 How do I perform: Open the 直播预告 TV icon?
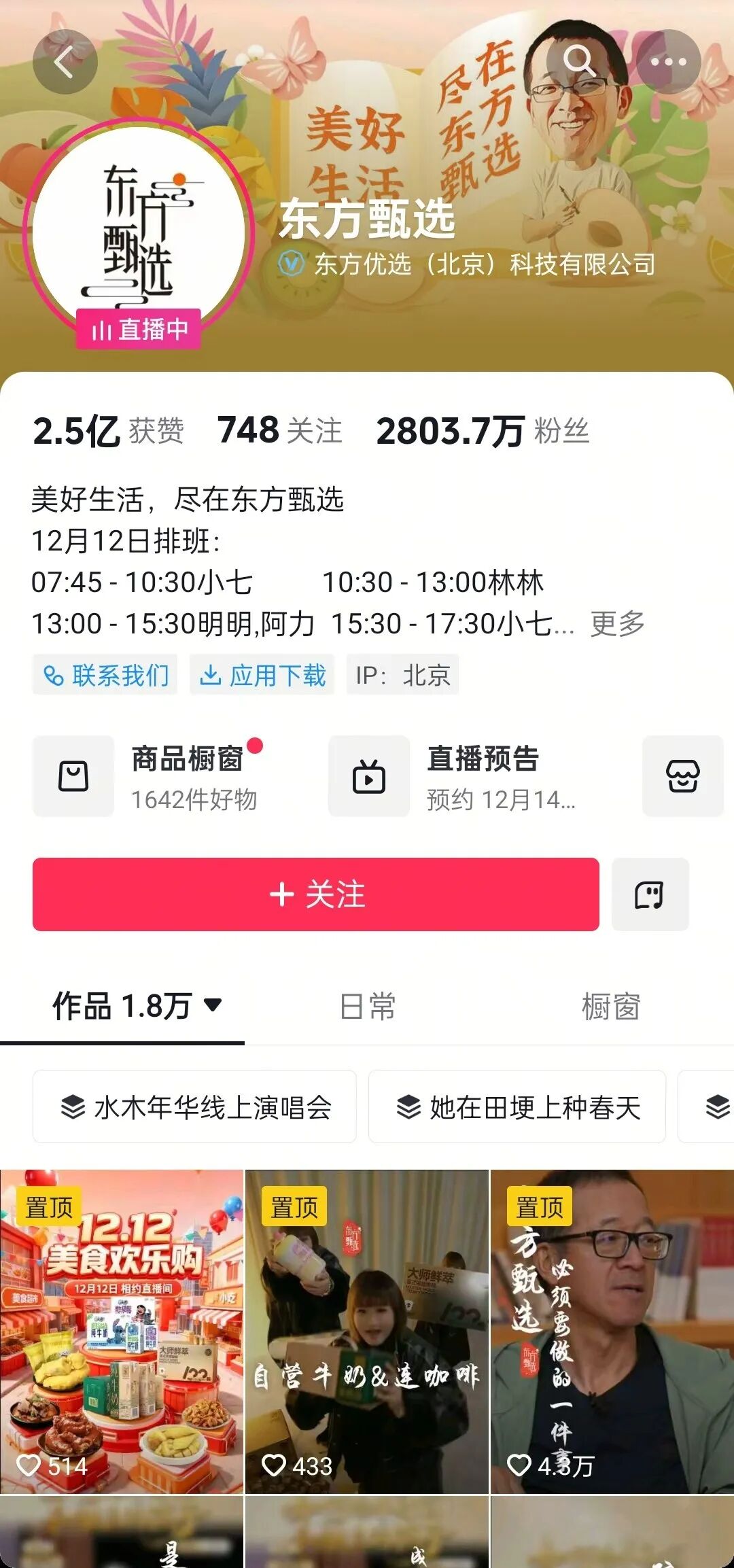pyautogui.click(x=368, y=775)
